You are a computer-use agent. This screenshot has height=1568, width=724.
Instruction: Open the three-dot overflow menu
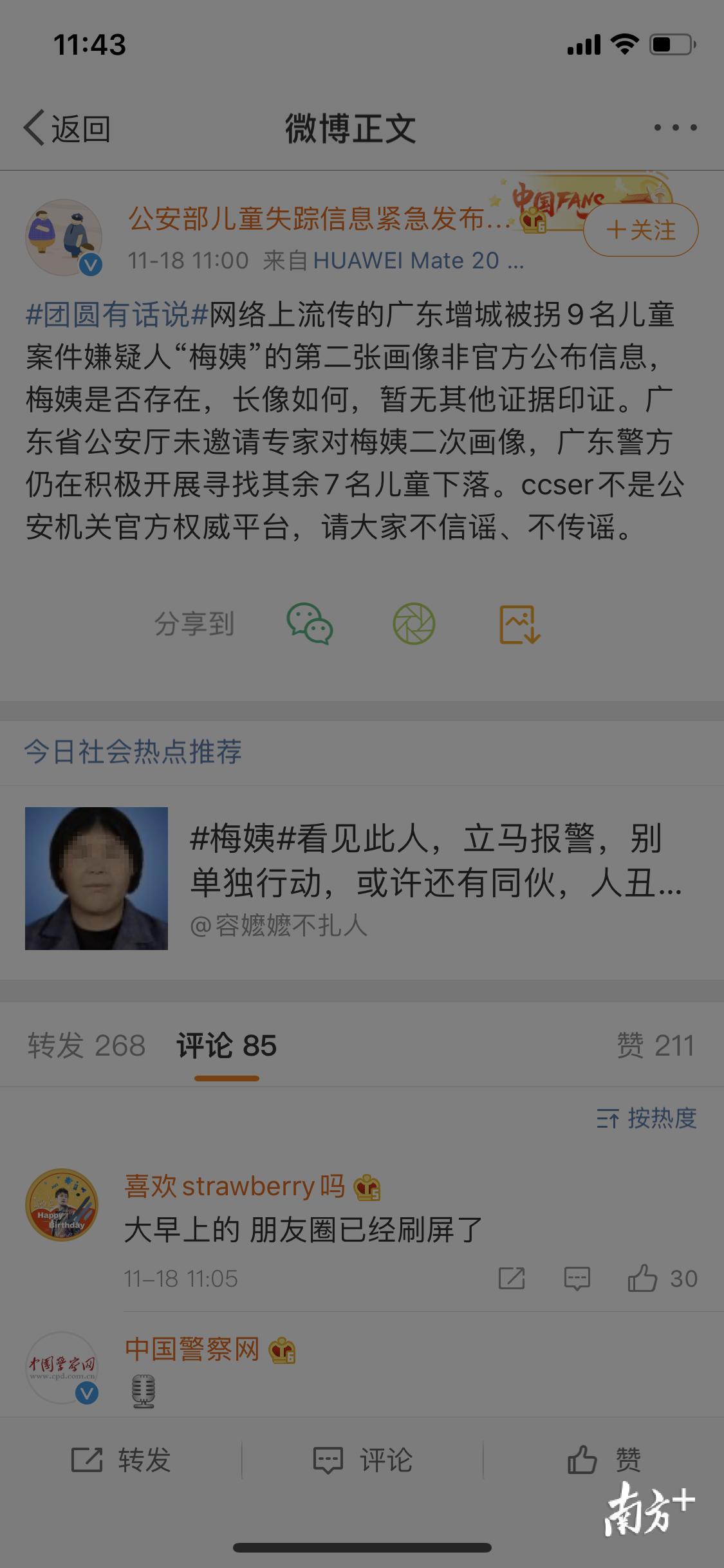(675, 127)
